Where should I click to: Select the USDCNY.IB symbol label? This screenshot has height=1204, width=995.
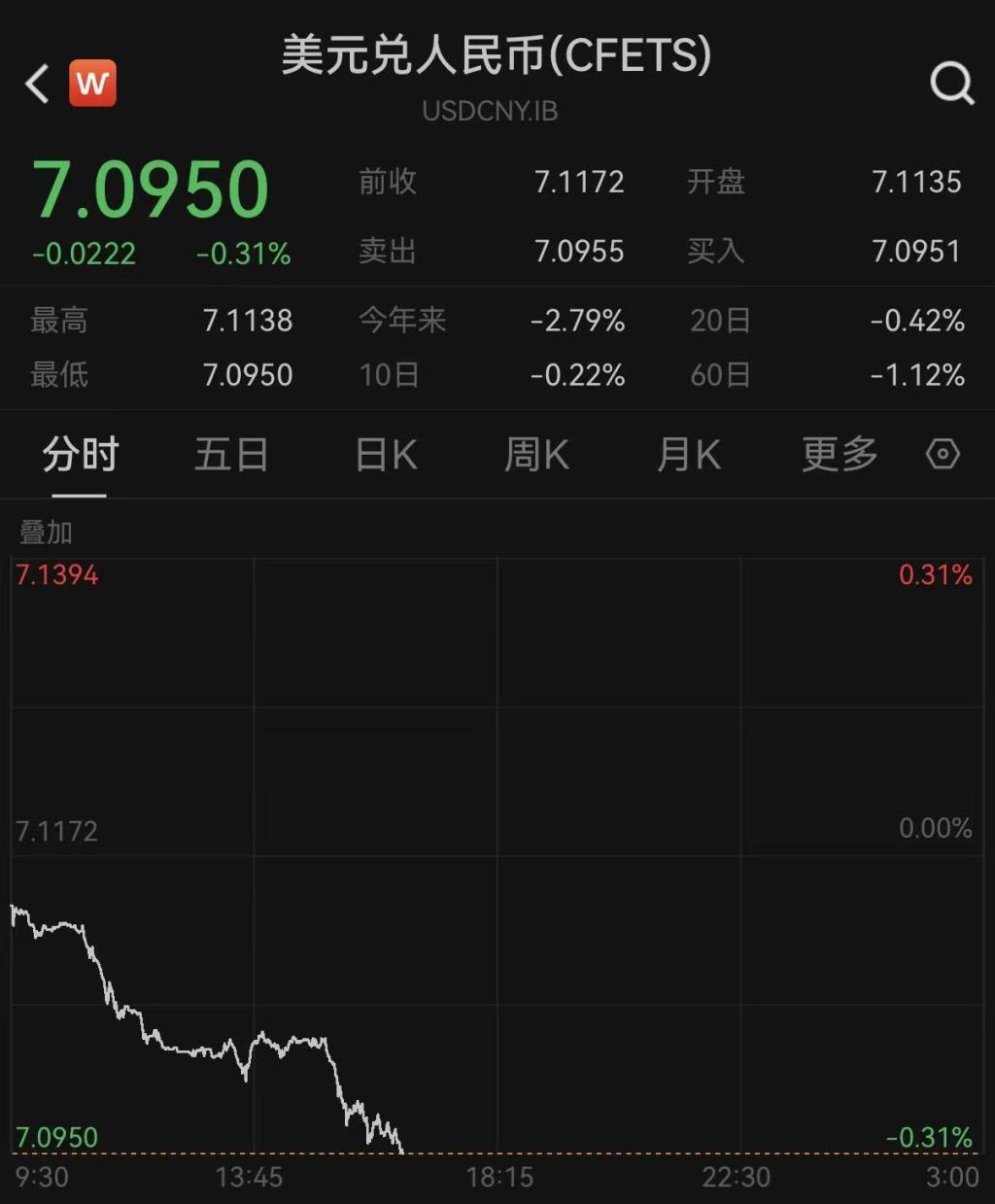click(x=489, y=111)
